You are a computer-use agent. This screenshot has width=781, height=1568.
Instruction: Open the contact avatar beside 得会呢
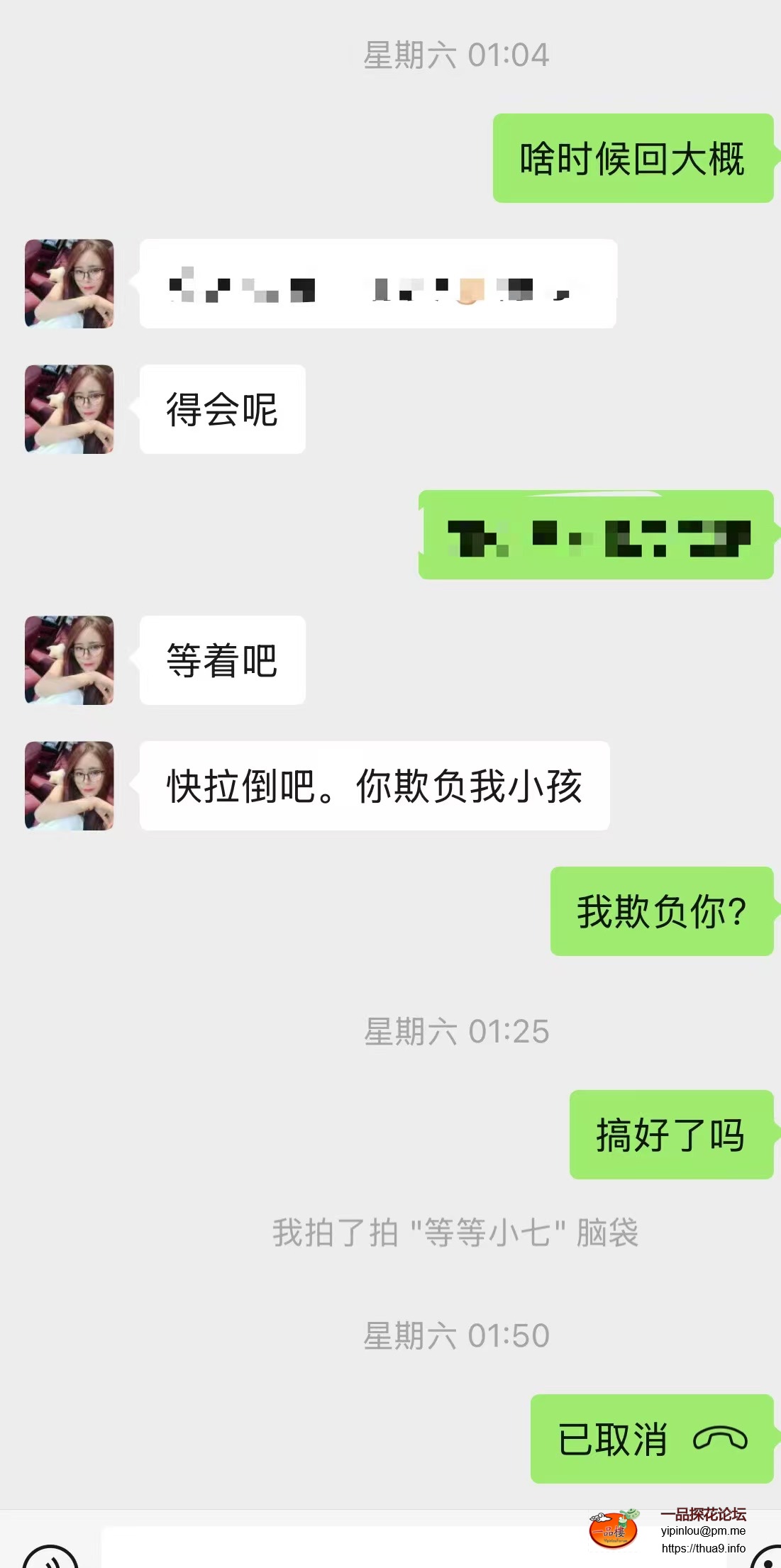coord(70,409)
